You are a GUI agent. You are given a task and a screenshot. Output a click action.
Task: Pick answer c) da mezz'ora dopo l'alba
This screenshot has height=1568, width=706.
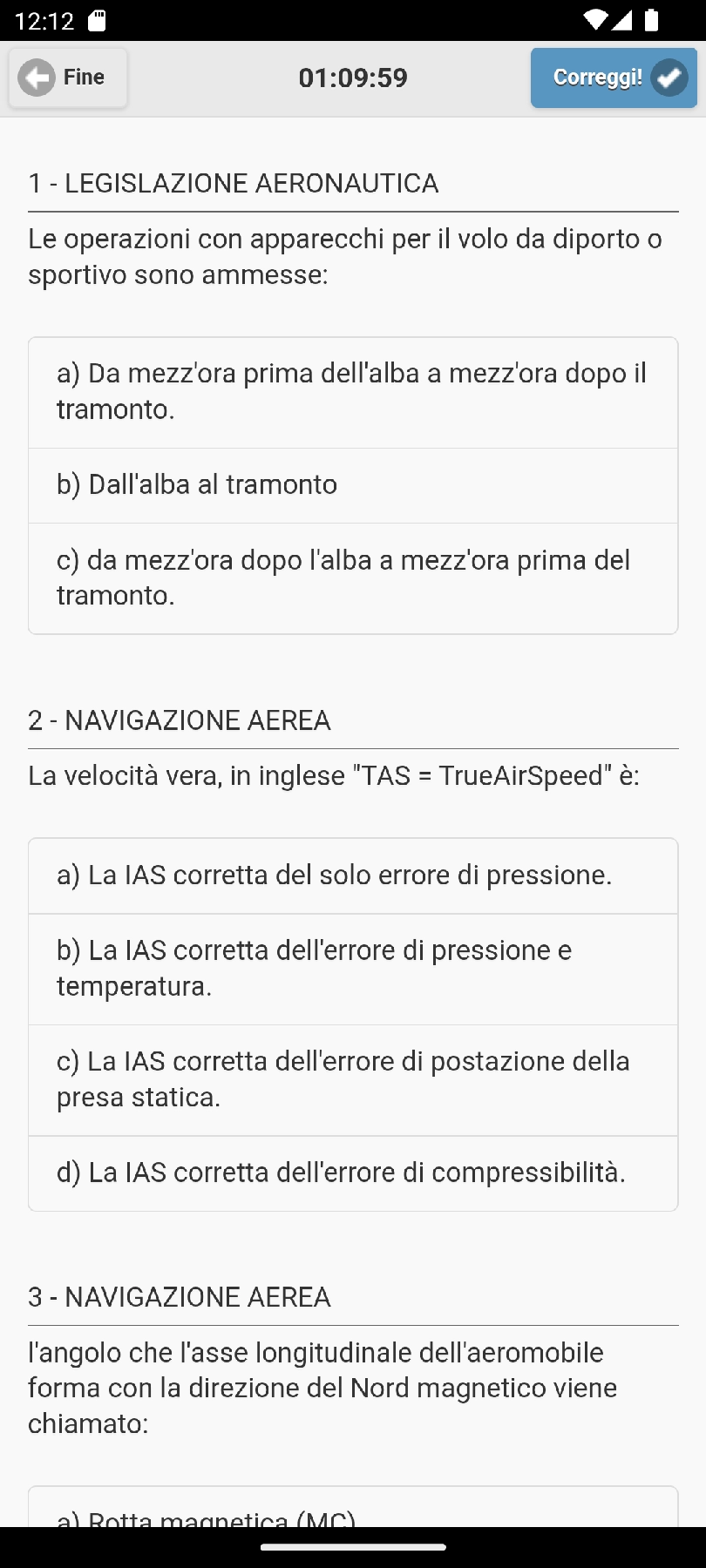(352, 578)
